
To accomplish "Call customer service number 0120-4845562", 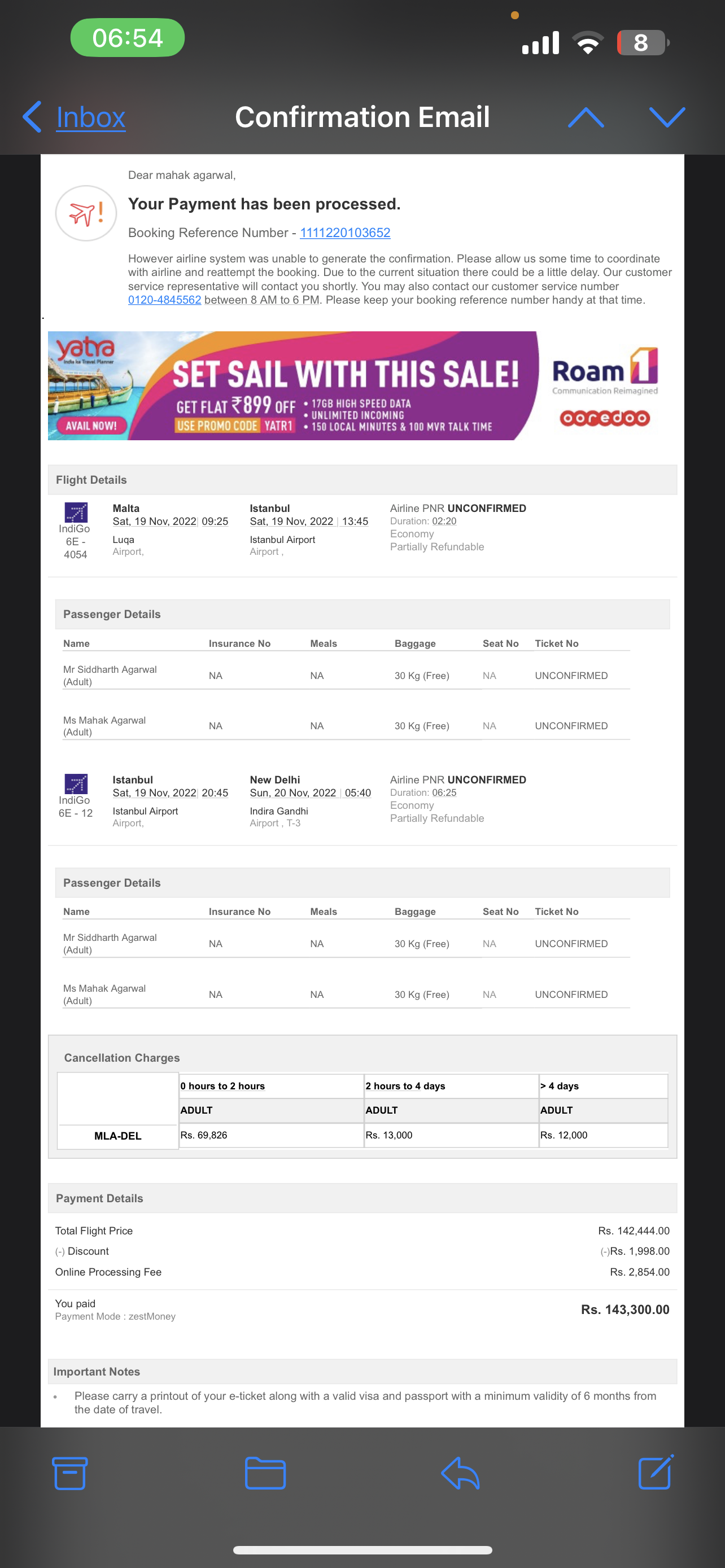I will 164,300.
